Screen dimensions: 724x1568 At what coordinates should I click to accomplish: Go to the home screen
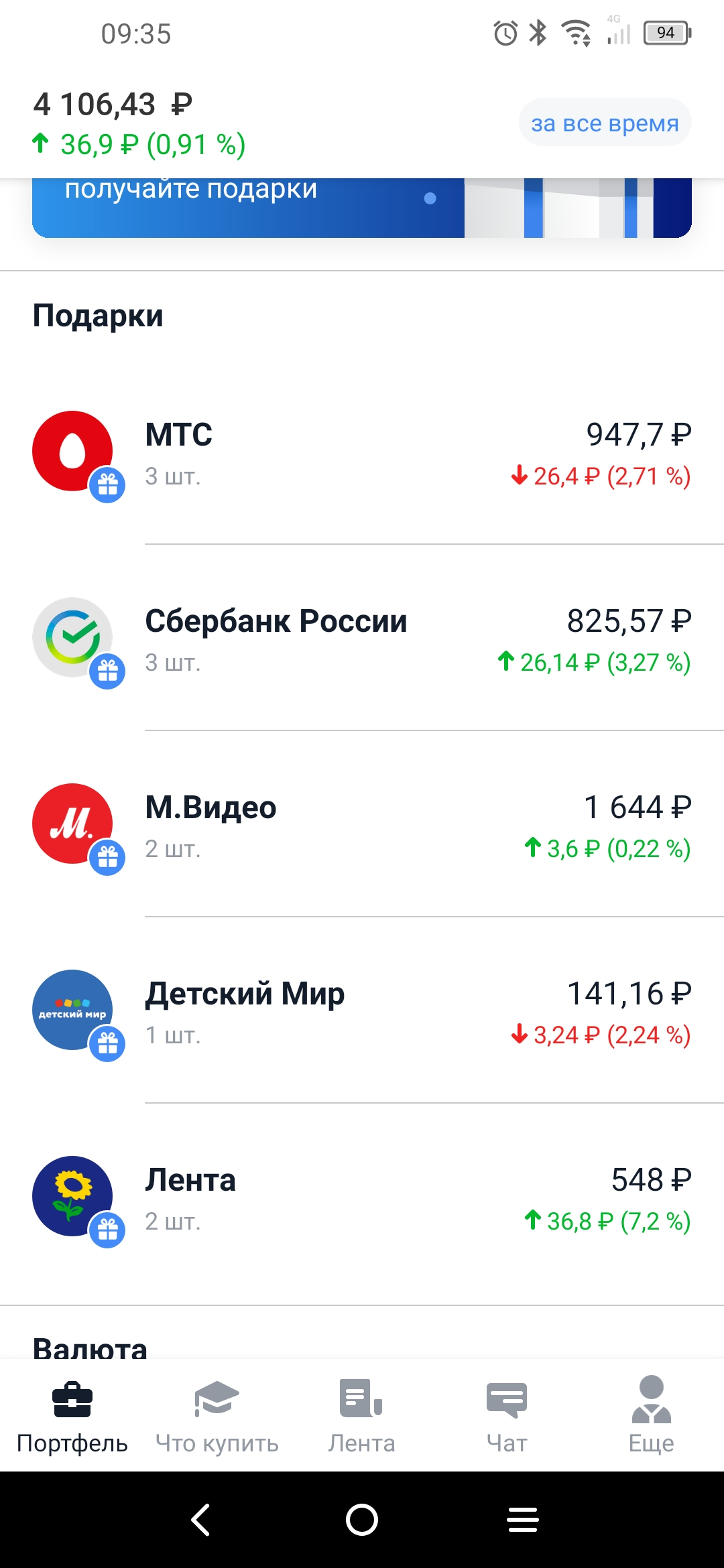(x=362, y=1519)
